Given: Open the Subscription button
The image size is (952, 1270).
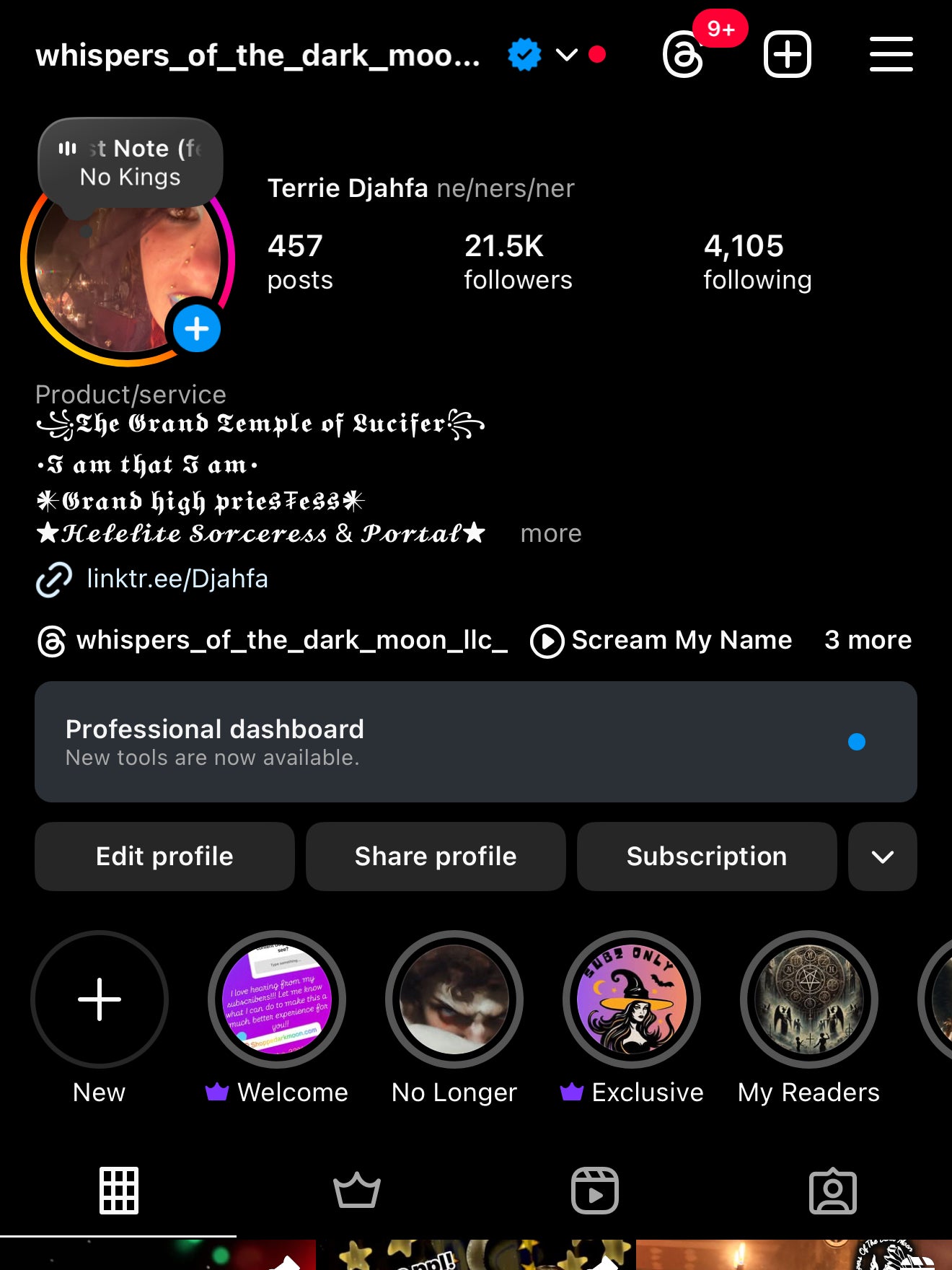Looking at the screenshot, I should pyautogui.click(x=707, y=857).
